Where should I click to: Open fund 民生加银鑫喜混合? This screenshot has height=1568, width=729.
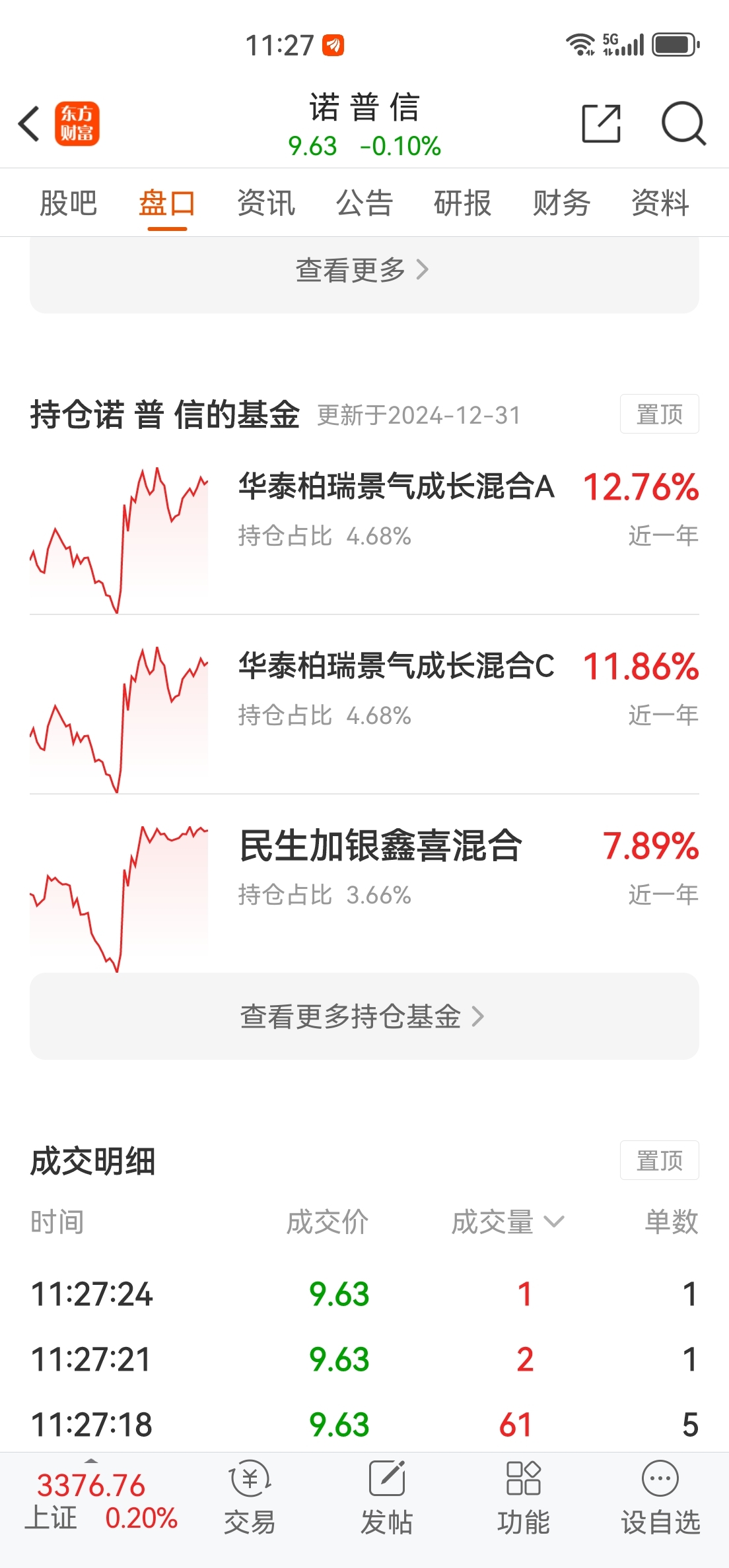pyautogui.click(x=380, y=846)
